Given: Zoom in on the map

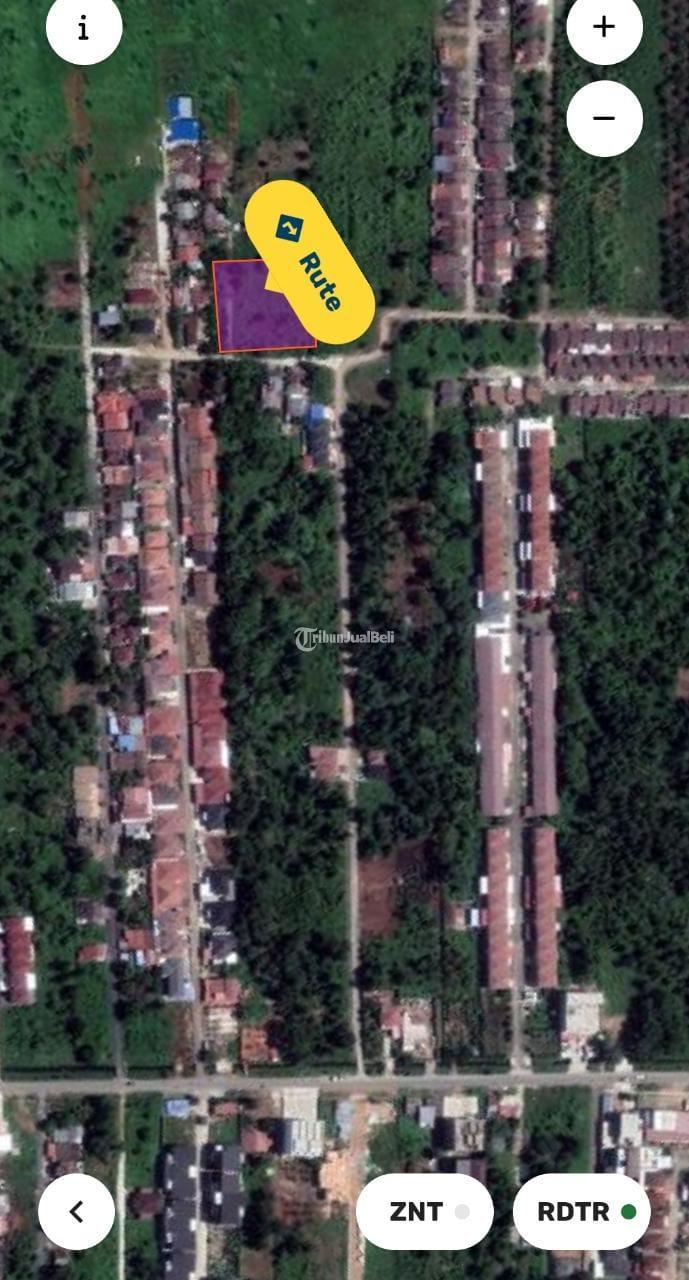Looking at the screenshot, I should click(604, 28).
